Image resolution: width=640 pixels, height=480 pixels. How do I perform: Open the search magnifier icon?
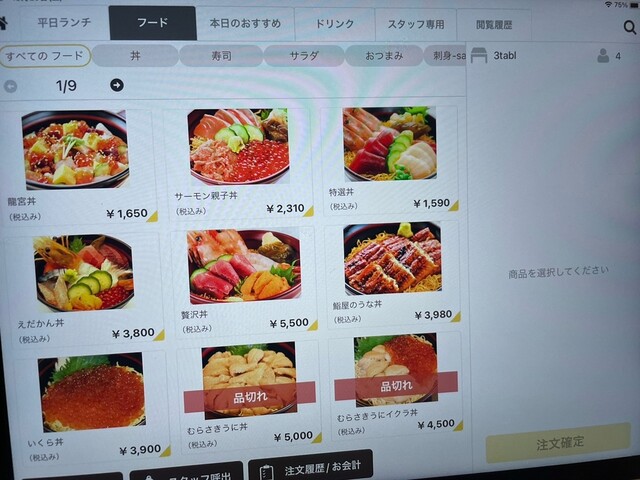(x=628, y=27)
